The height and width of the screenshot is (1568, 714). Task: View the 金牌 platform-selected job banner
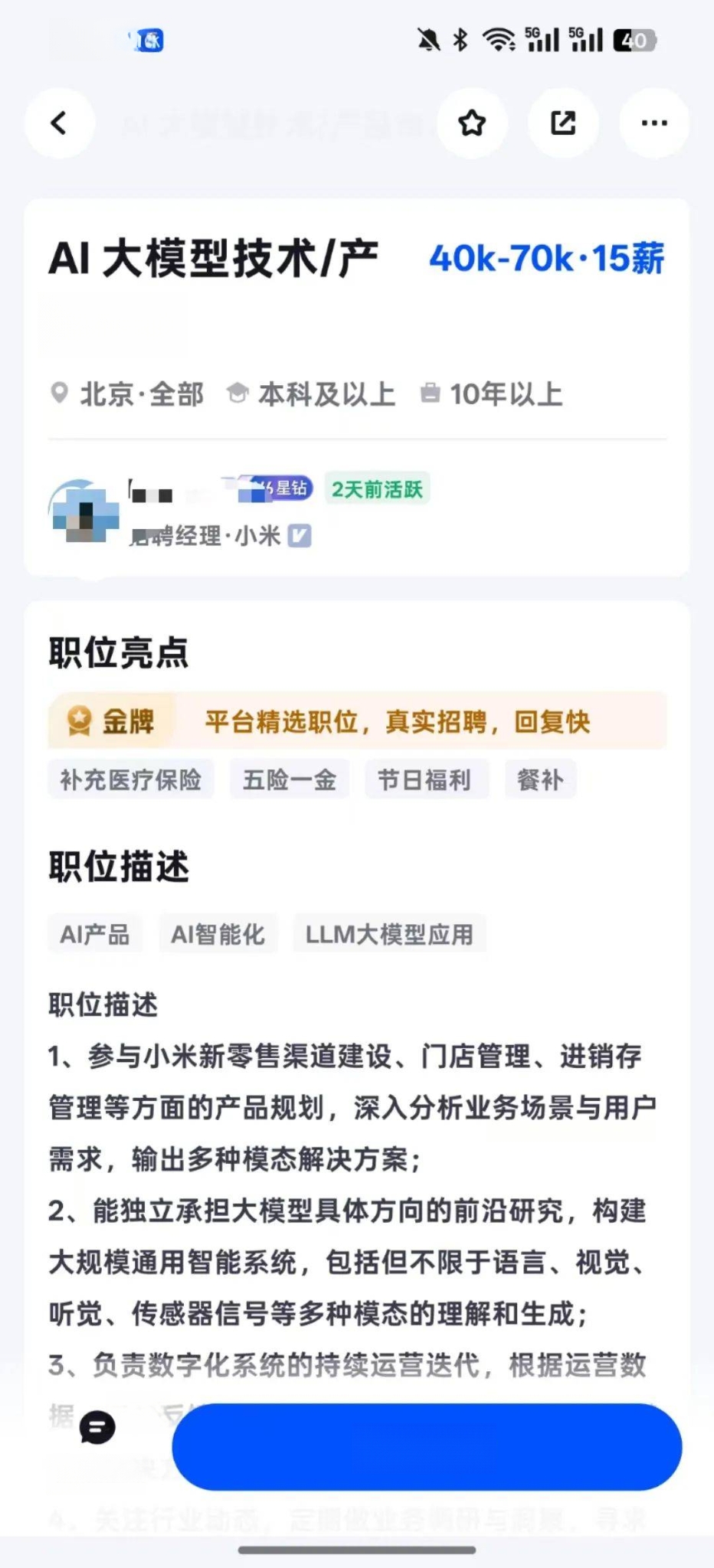click(357, 721)
